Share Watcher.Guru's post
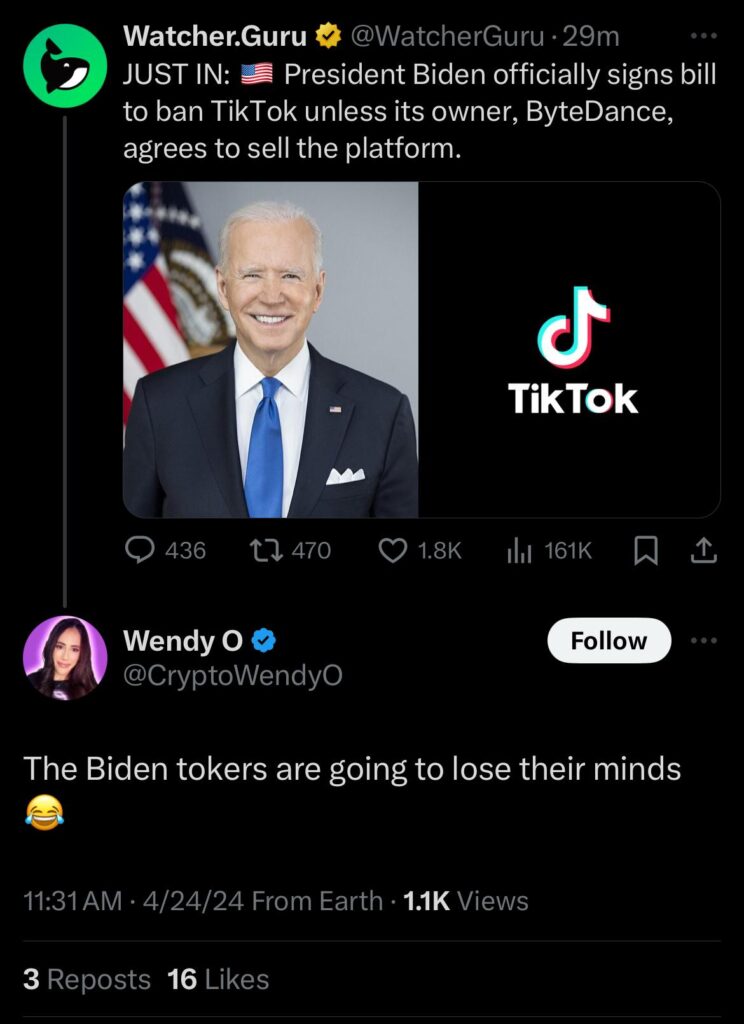This screenshot has height=1024, width=744. click(704, 550)
